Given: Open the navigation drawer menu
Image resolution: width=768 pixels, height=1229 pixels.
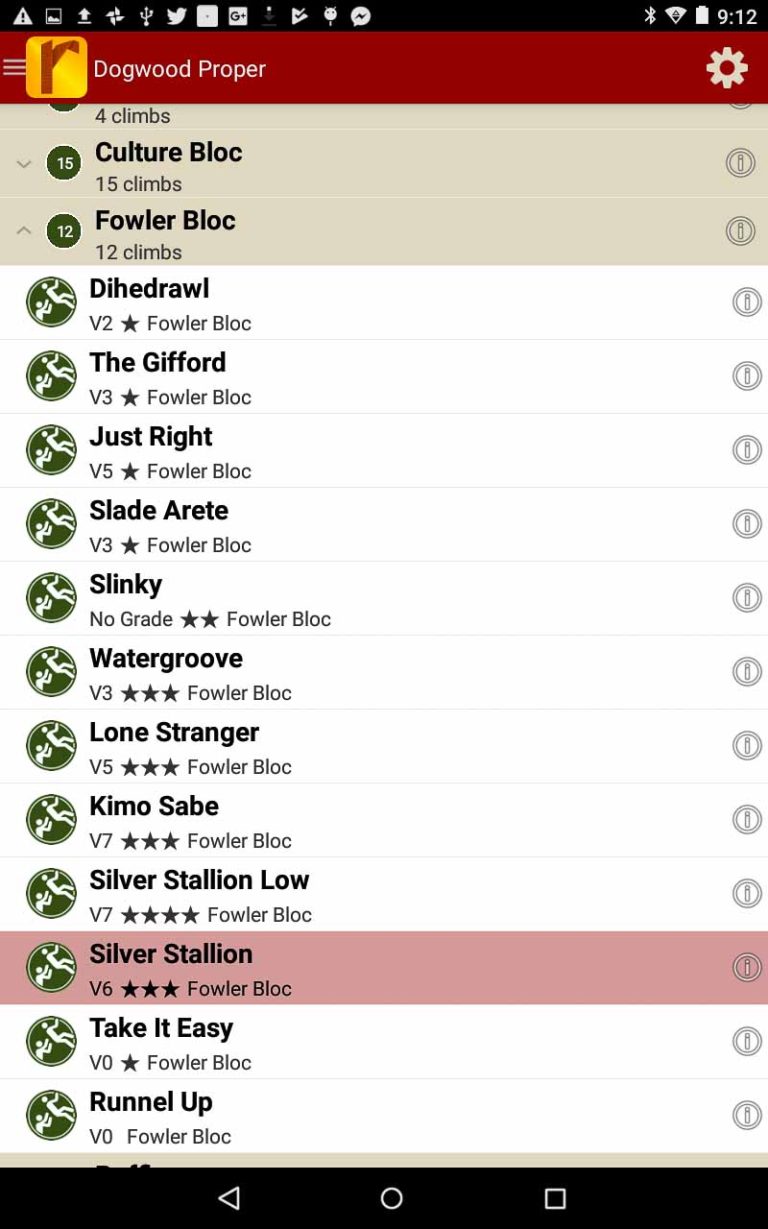Looking at the screenshot, I should (x=14, y=68).
